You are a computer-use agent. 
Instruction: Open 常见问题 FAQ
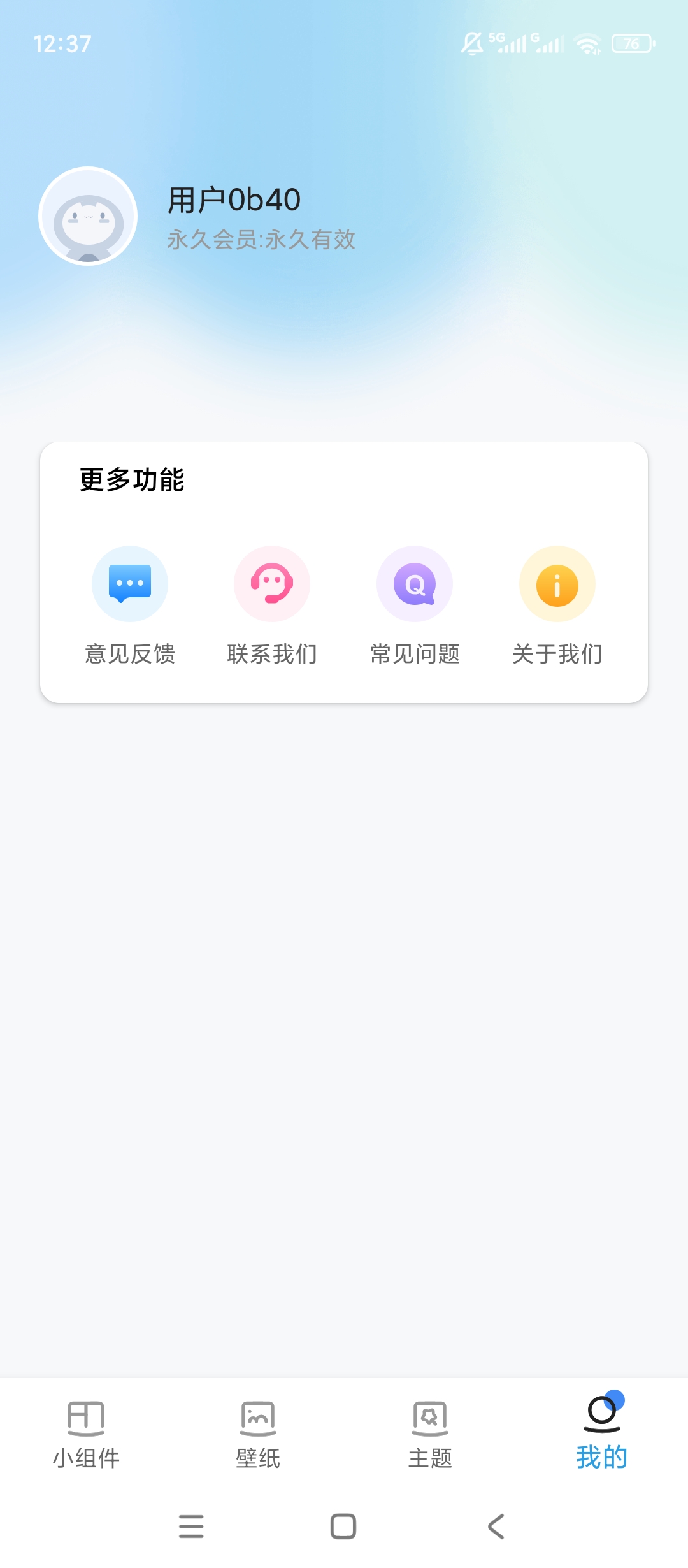tap(415, 606)
